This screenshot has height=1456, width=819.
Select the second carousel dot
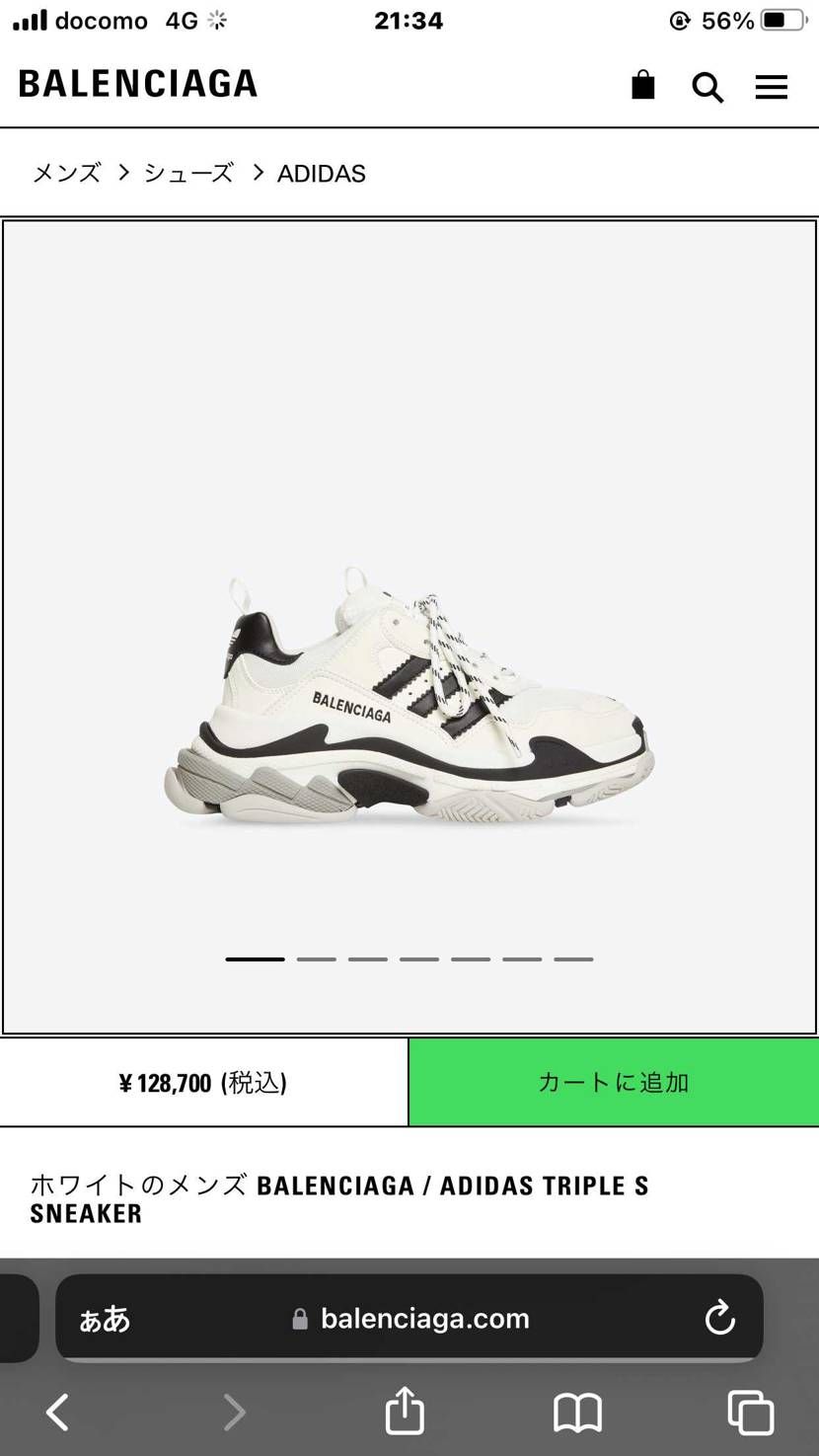coord(317,958)
